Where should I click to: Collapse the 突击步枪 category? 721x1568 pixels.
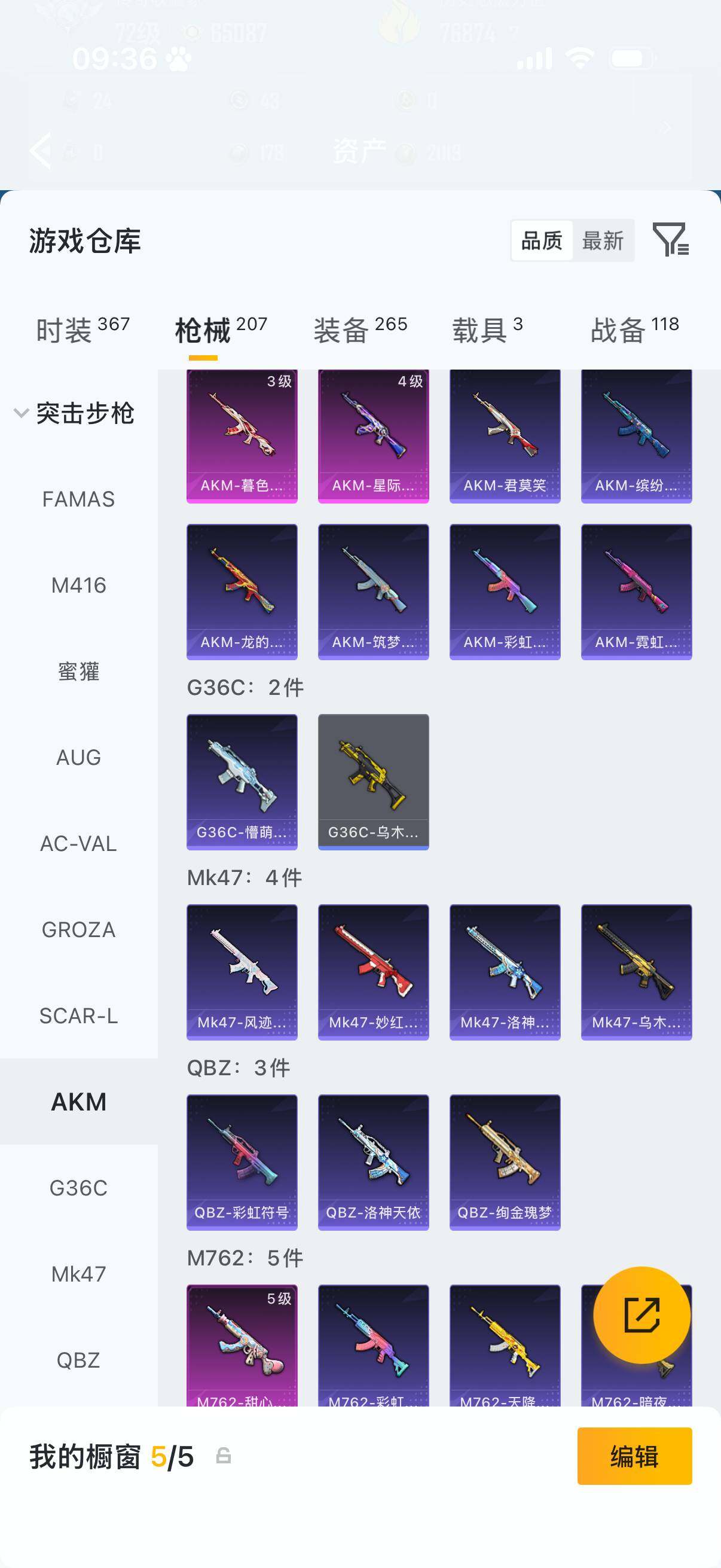(74, 413)
